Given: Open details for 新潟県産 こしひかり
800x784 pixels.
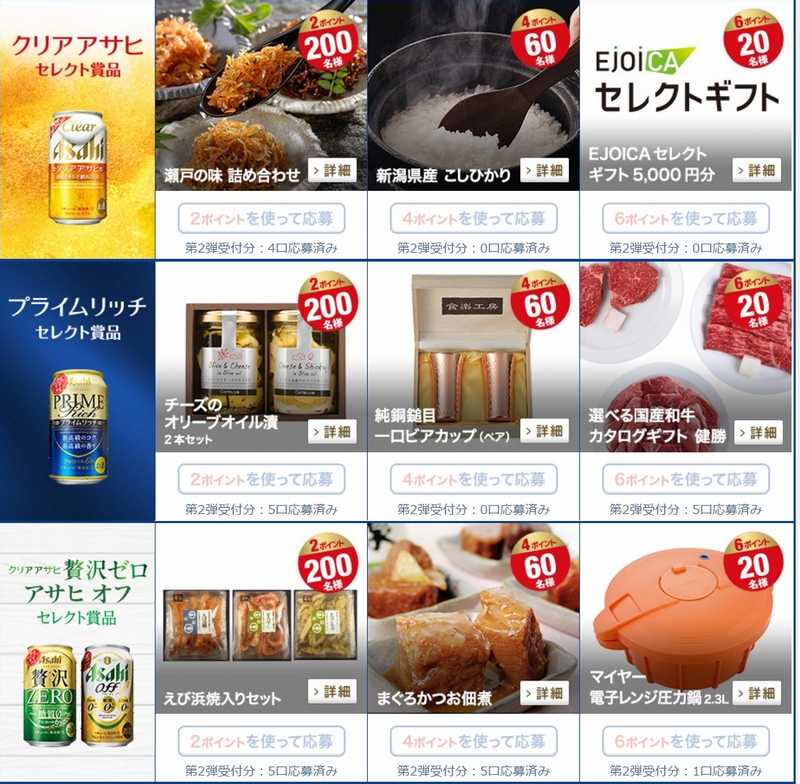Looking at the screenshot, I should (x=545, y=171).
